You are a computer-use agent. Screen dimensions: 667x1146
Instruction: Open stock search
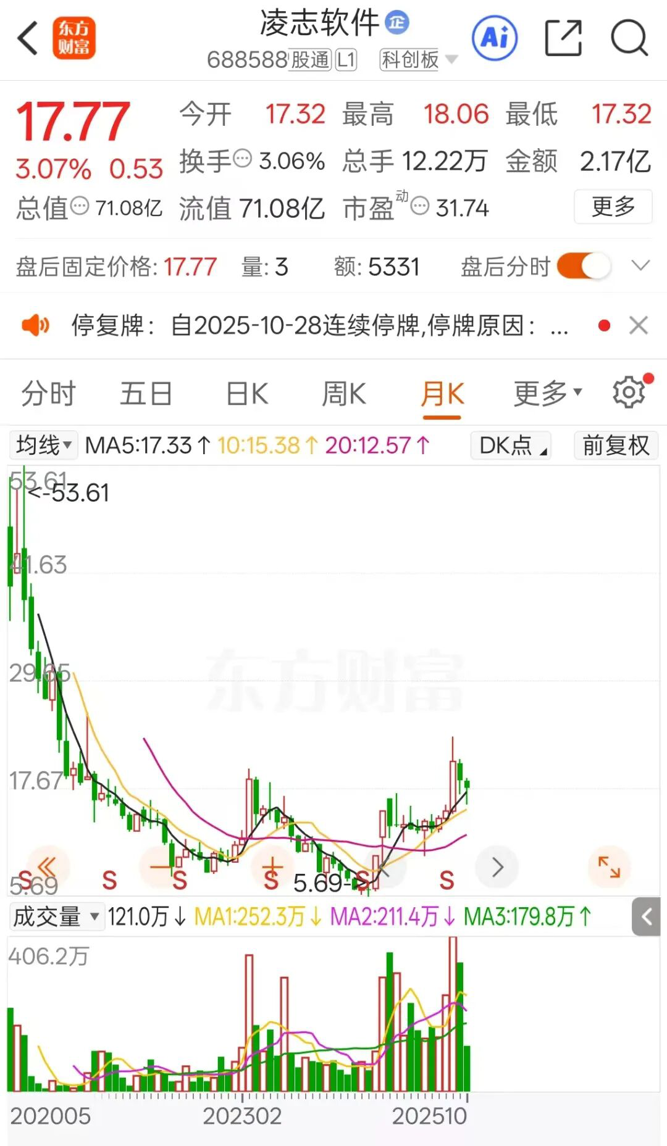point(629,38)
